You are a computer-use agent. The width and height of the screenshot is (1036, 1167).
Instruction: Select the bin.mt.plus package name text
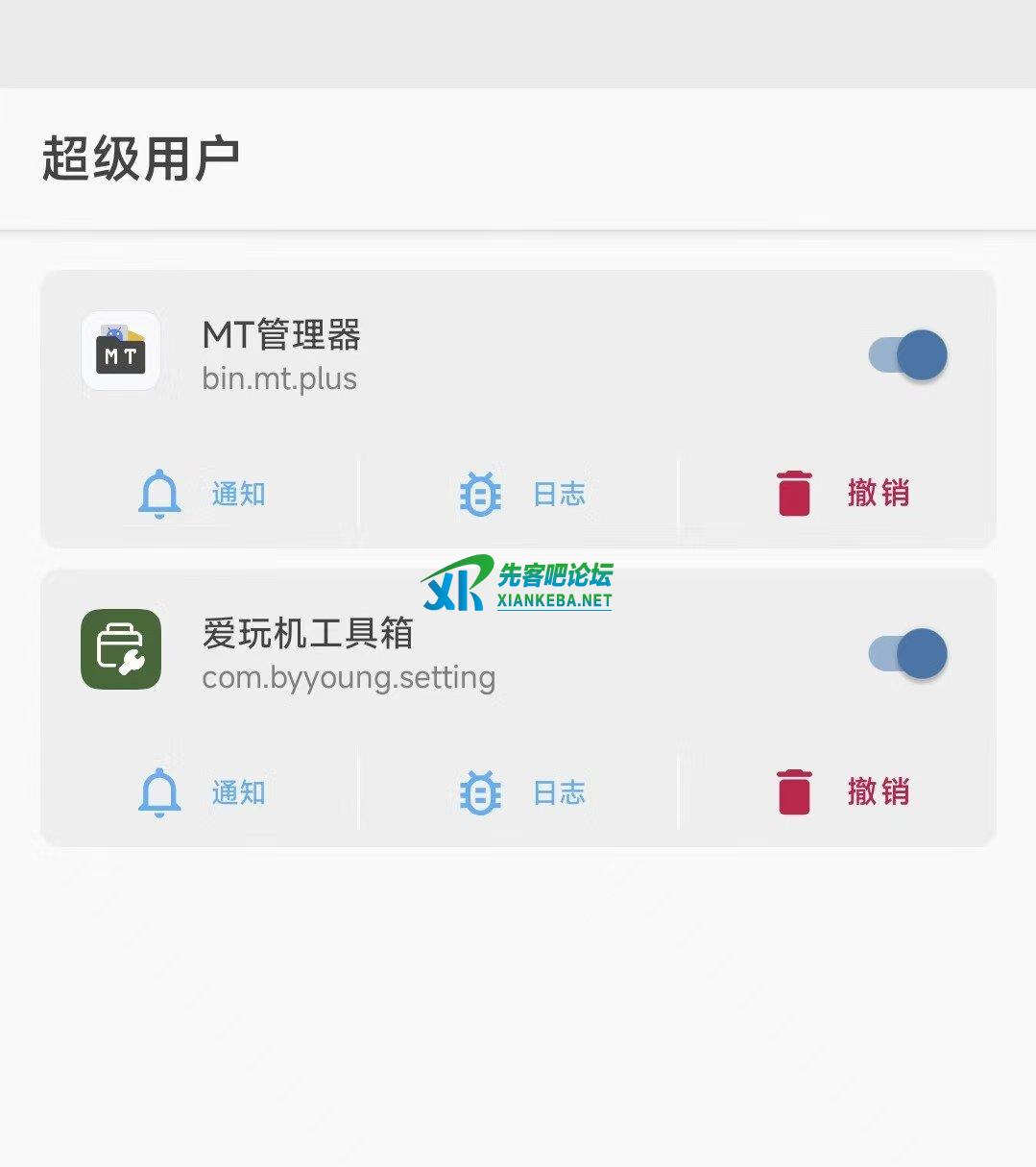278,378
